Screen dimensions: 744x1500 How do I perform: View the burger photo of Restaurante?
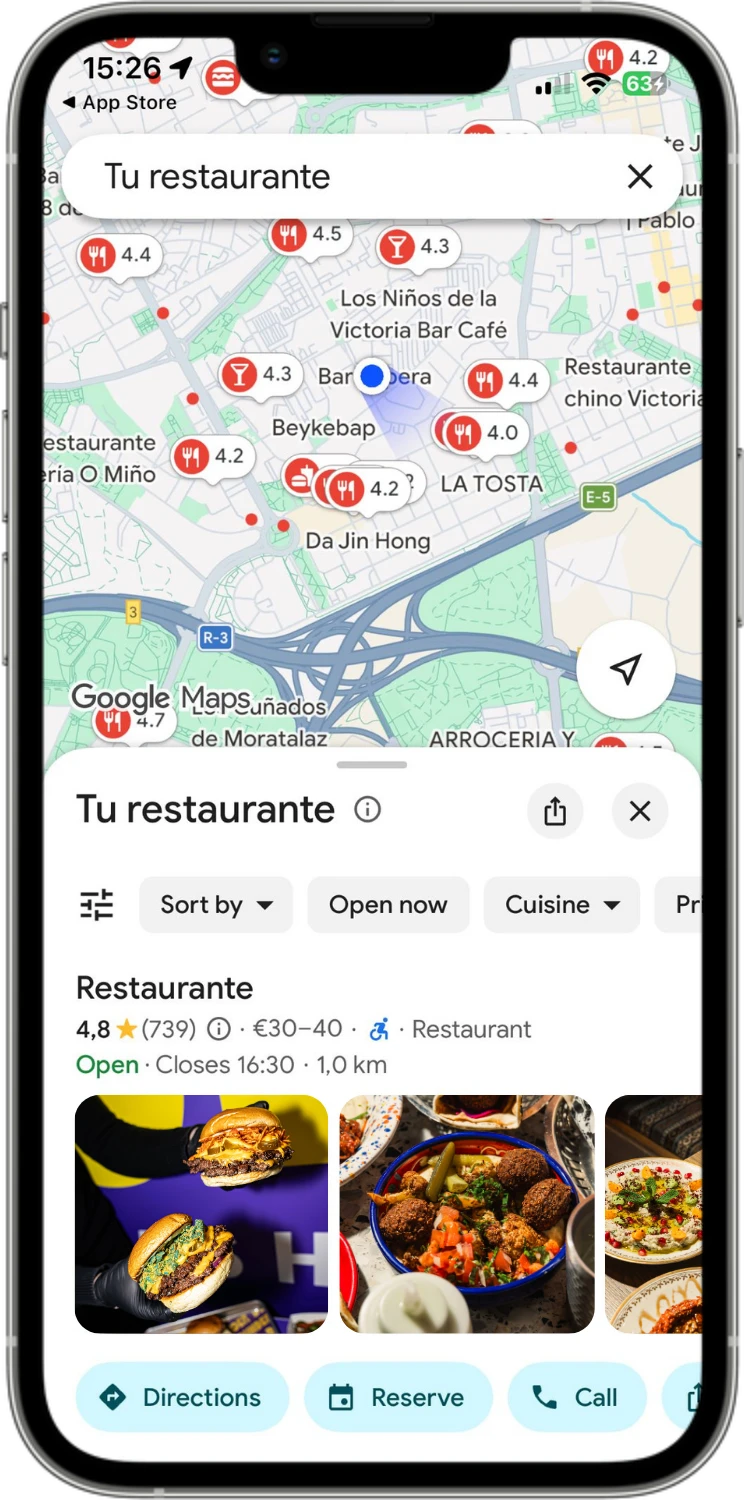(201, 1214)
